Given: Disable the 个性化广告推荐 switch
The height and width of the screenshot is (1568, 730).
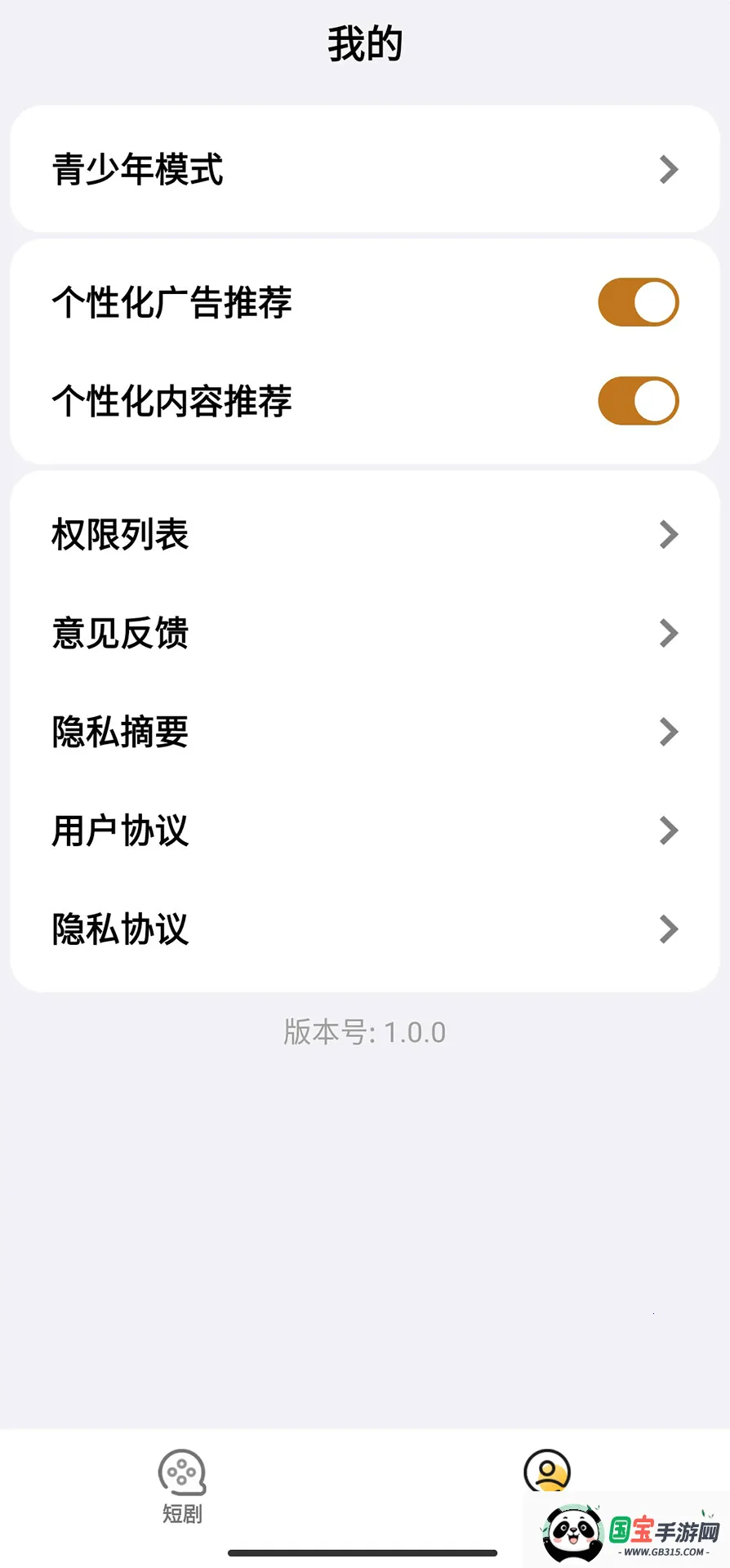Looking at the screenshot, I should (637, 301).
